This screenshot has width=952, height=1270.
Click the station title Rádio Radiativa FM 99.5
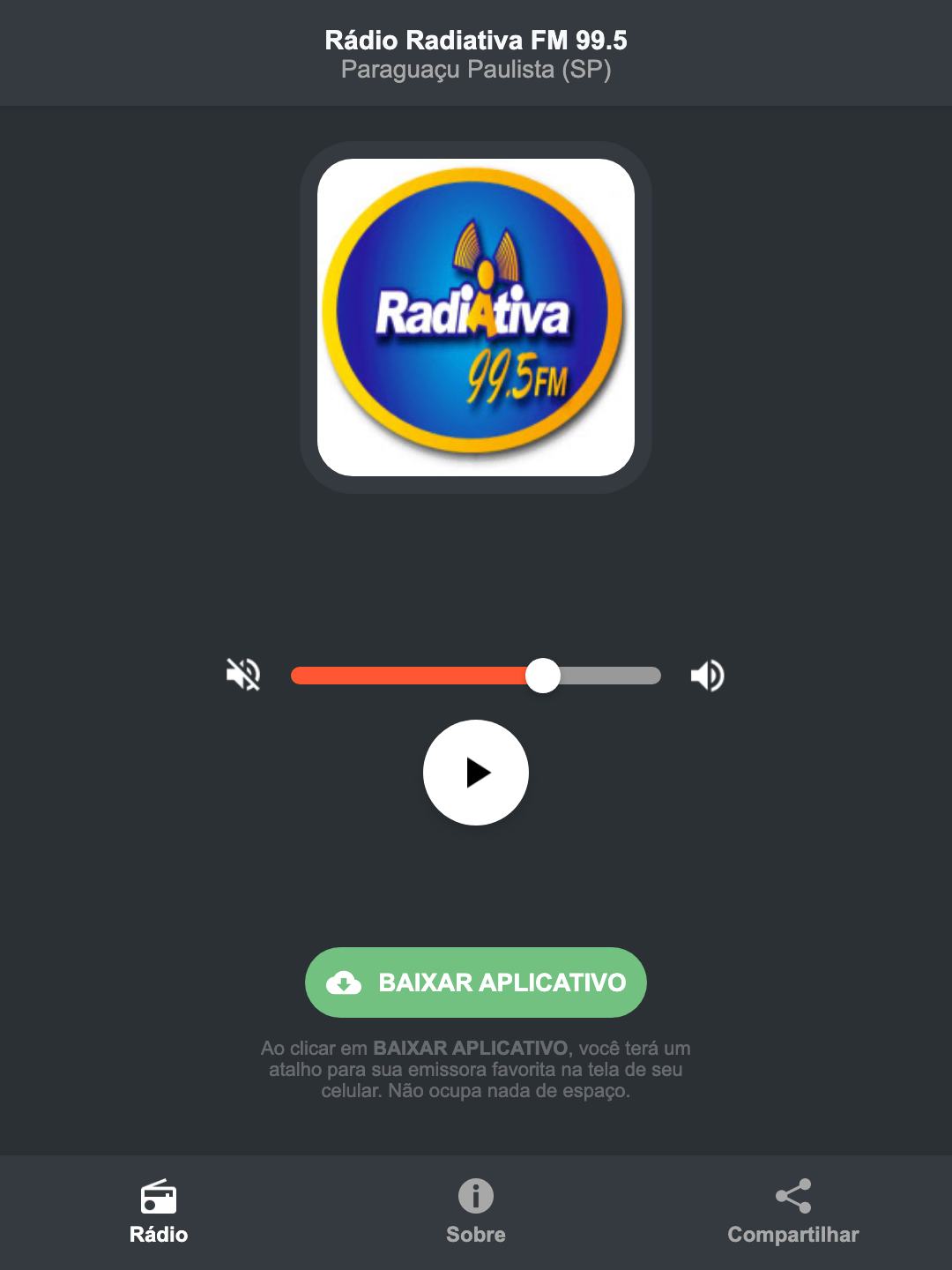[x=475, y=39]
